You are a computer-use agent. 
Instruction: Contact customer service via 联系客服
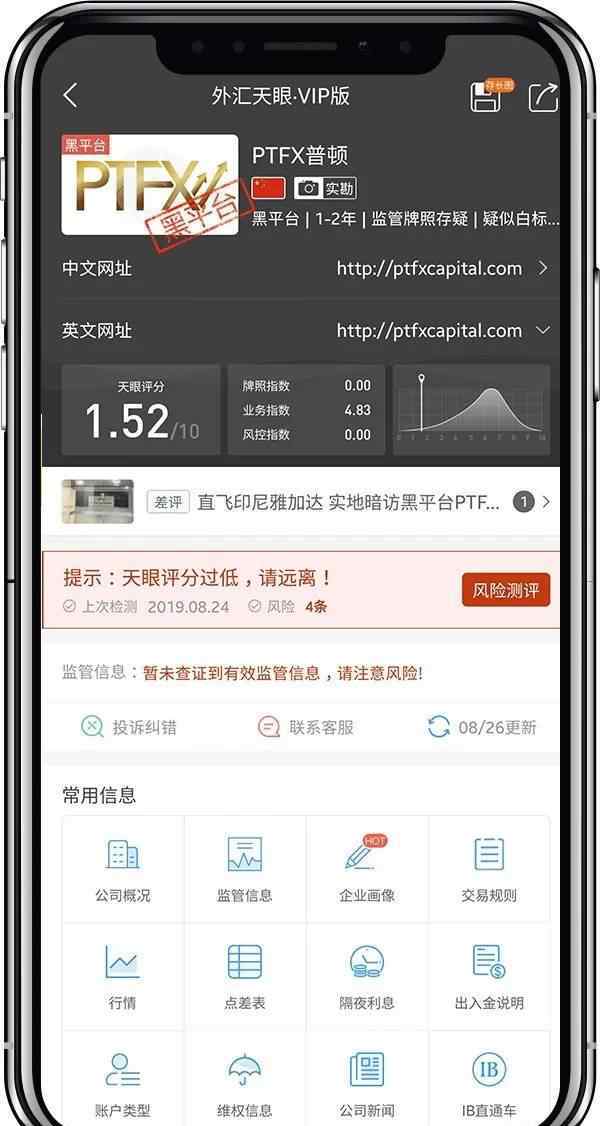[306, 727]
